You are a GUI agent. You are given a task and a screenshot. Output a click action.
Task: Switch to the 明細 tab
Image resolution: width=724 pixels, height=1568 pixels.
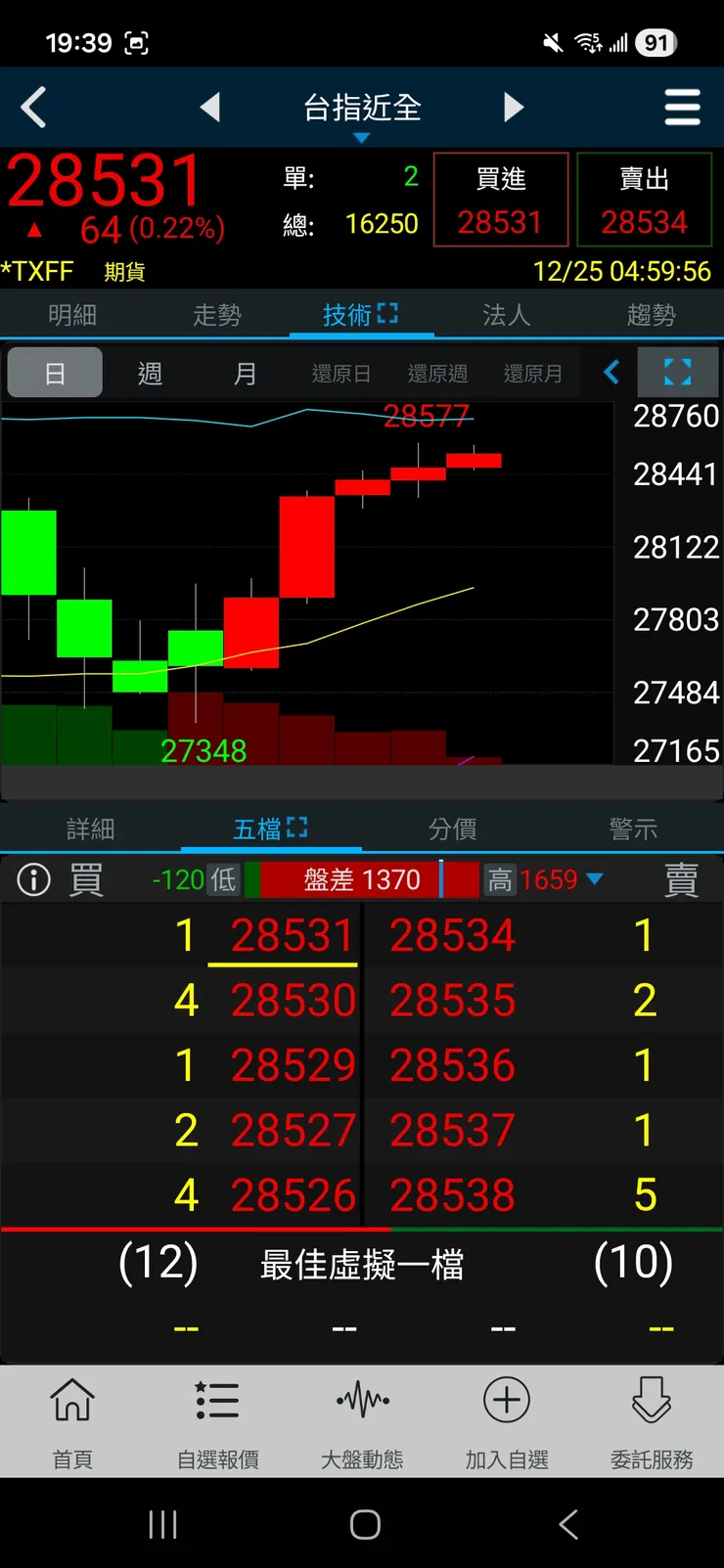click(x=72, y=315)
